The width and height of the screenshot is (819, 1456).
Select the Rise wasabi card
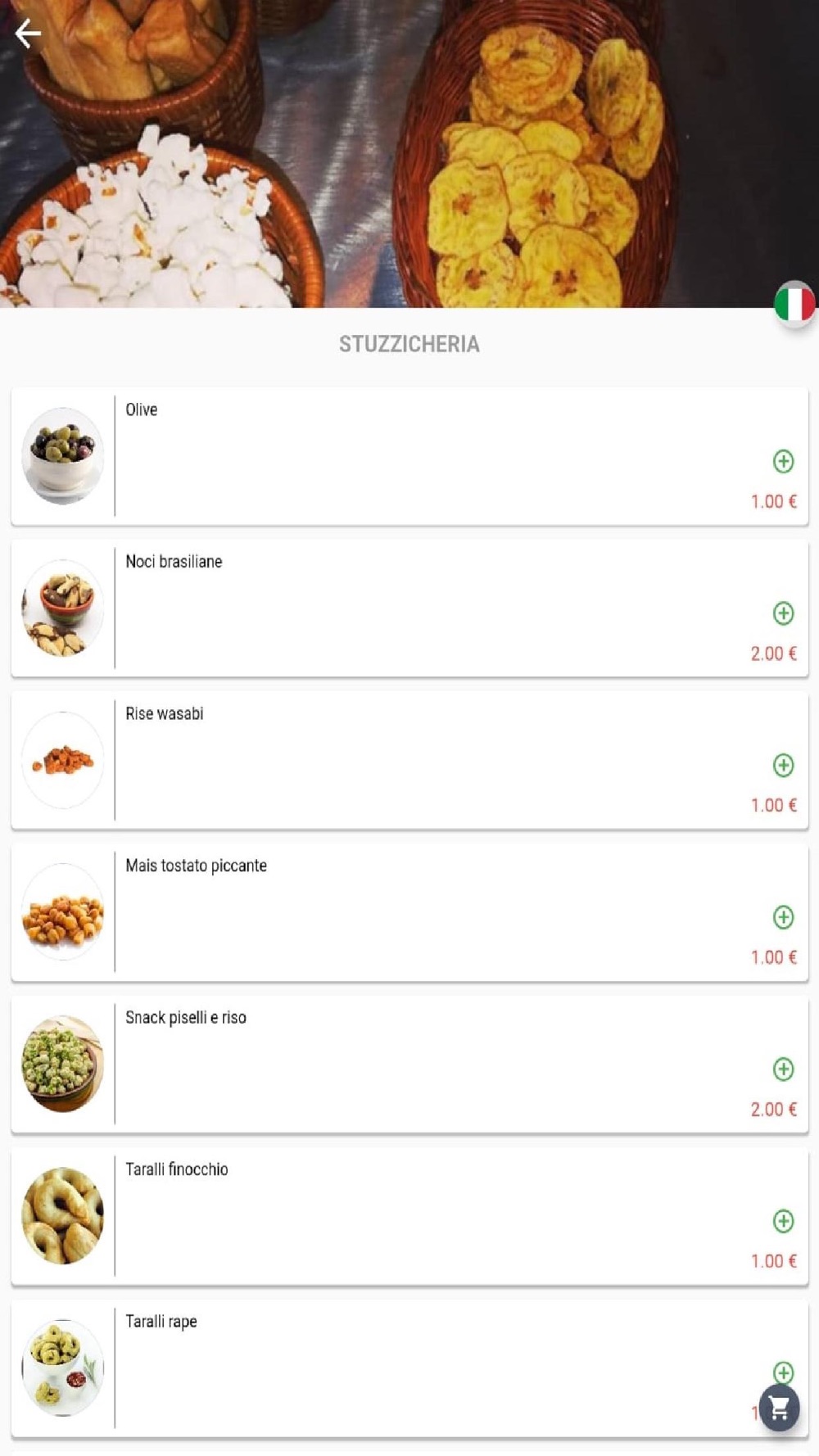(x=409, y=760)
